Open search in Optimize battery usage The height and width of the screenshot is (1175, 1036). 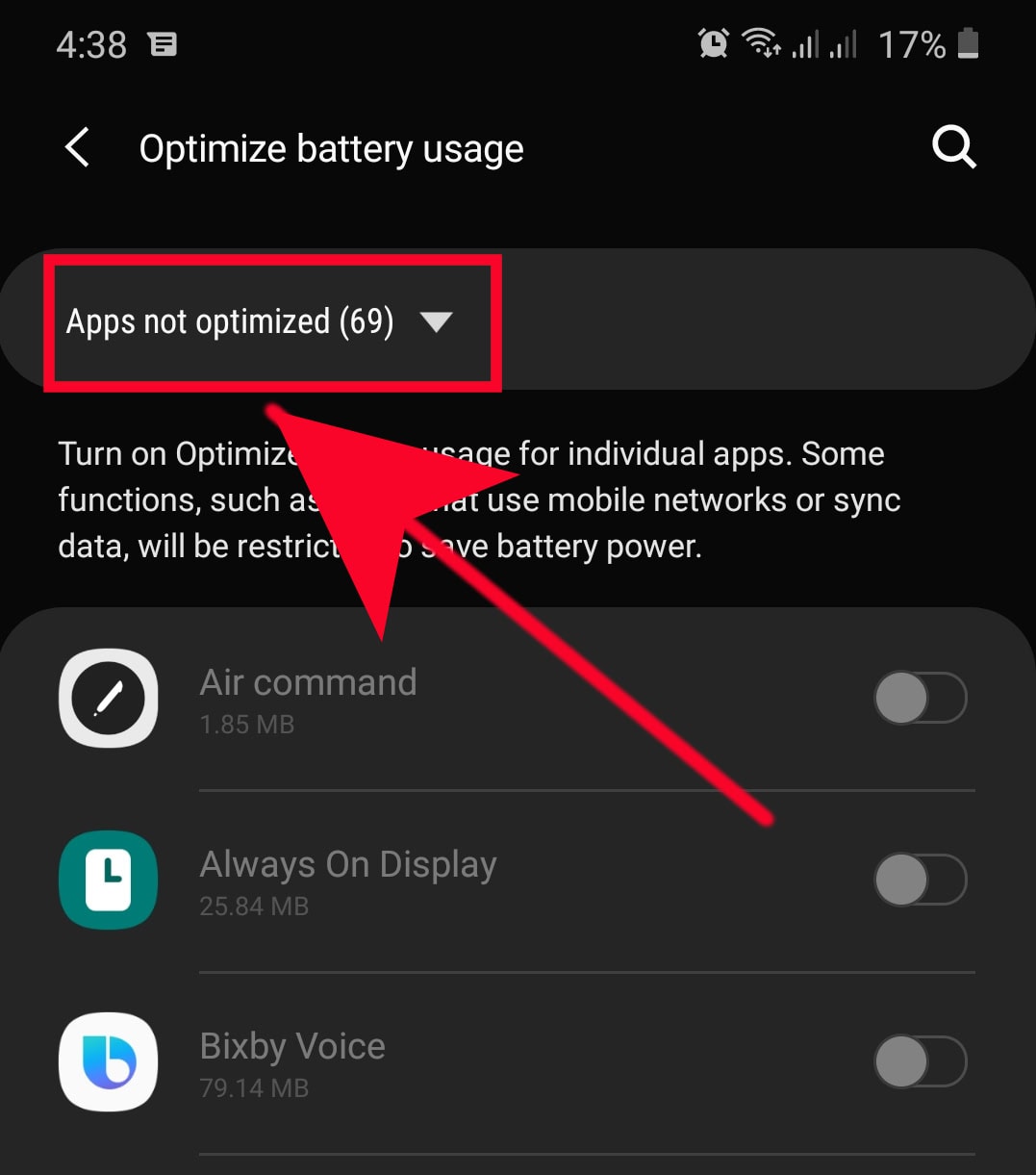pos(953,147)
